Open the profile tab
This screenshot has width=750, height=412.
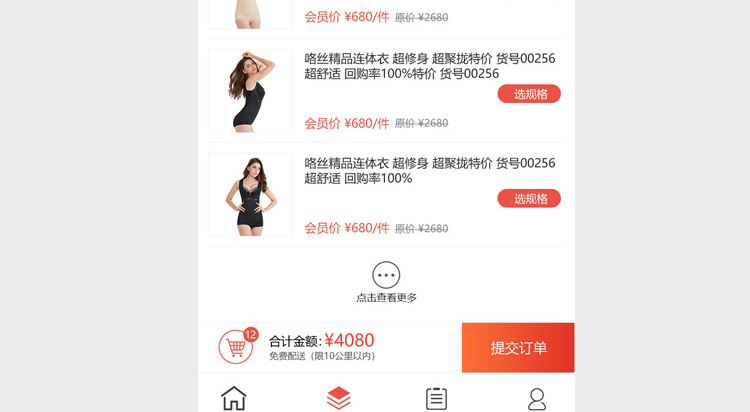coord(537,398)
